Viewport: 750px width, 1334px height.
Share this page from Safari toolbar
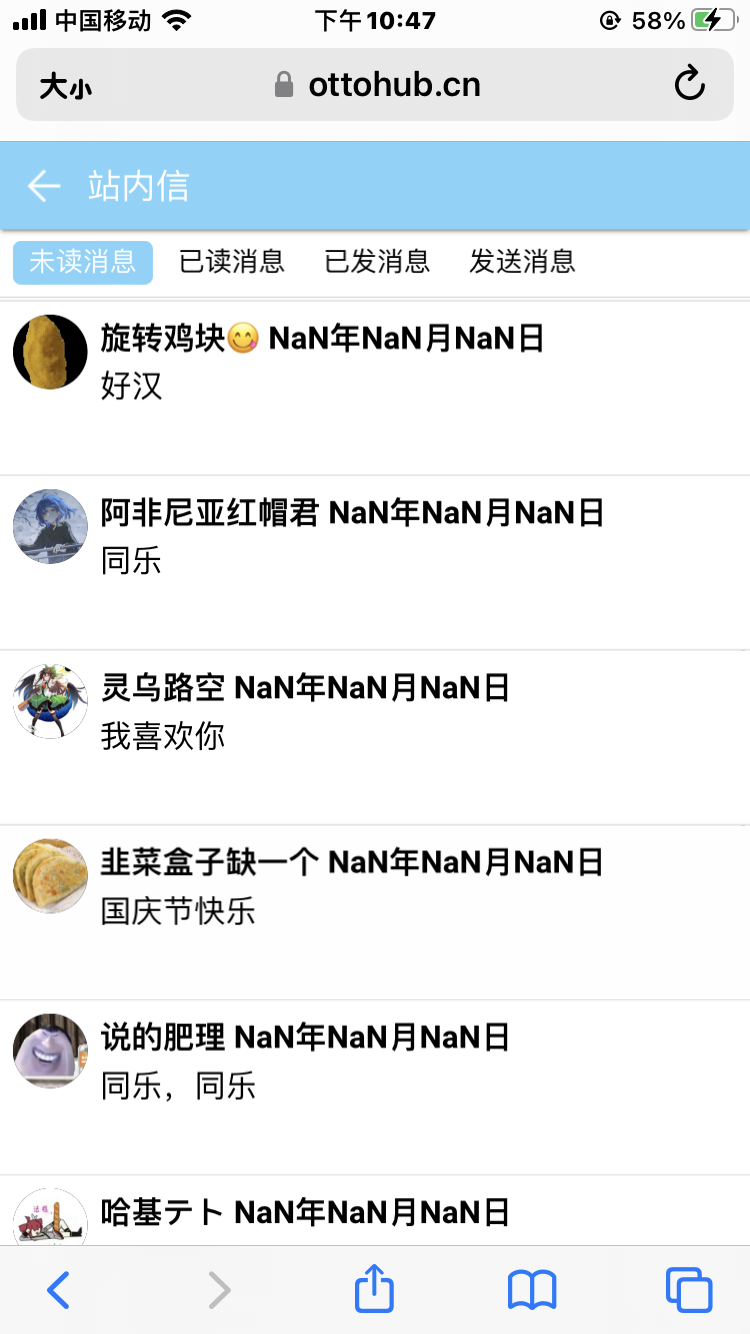point(375,1289)
